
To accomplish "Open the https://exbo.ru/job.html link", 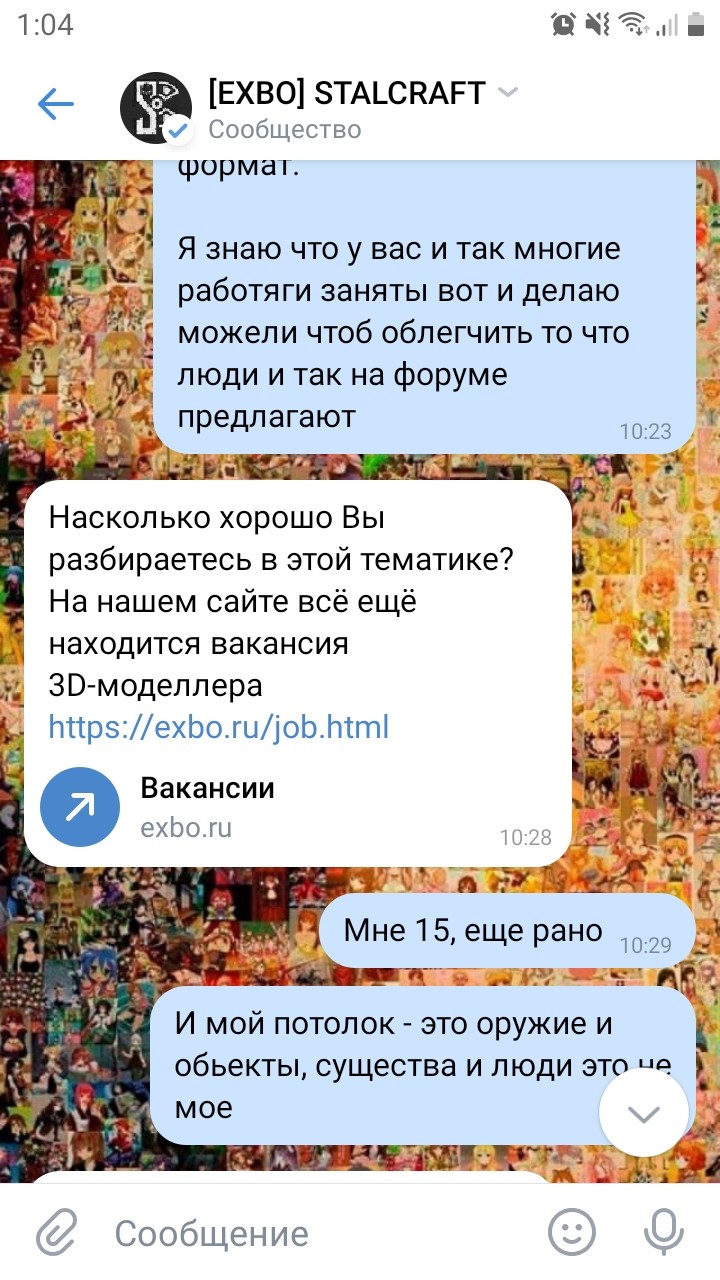I will 218,726.
